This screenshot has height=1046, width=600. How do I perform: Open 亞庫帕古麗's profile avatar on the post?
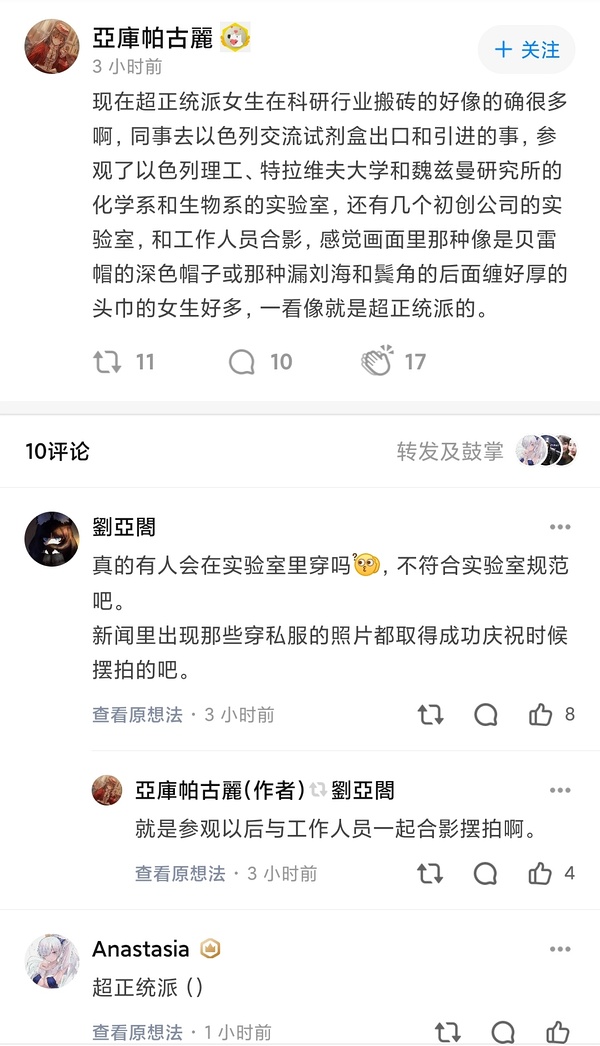pos(51,47)
